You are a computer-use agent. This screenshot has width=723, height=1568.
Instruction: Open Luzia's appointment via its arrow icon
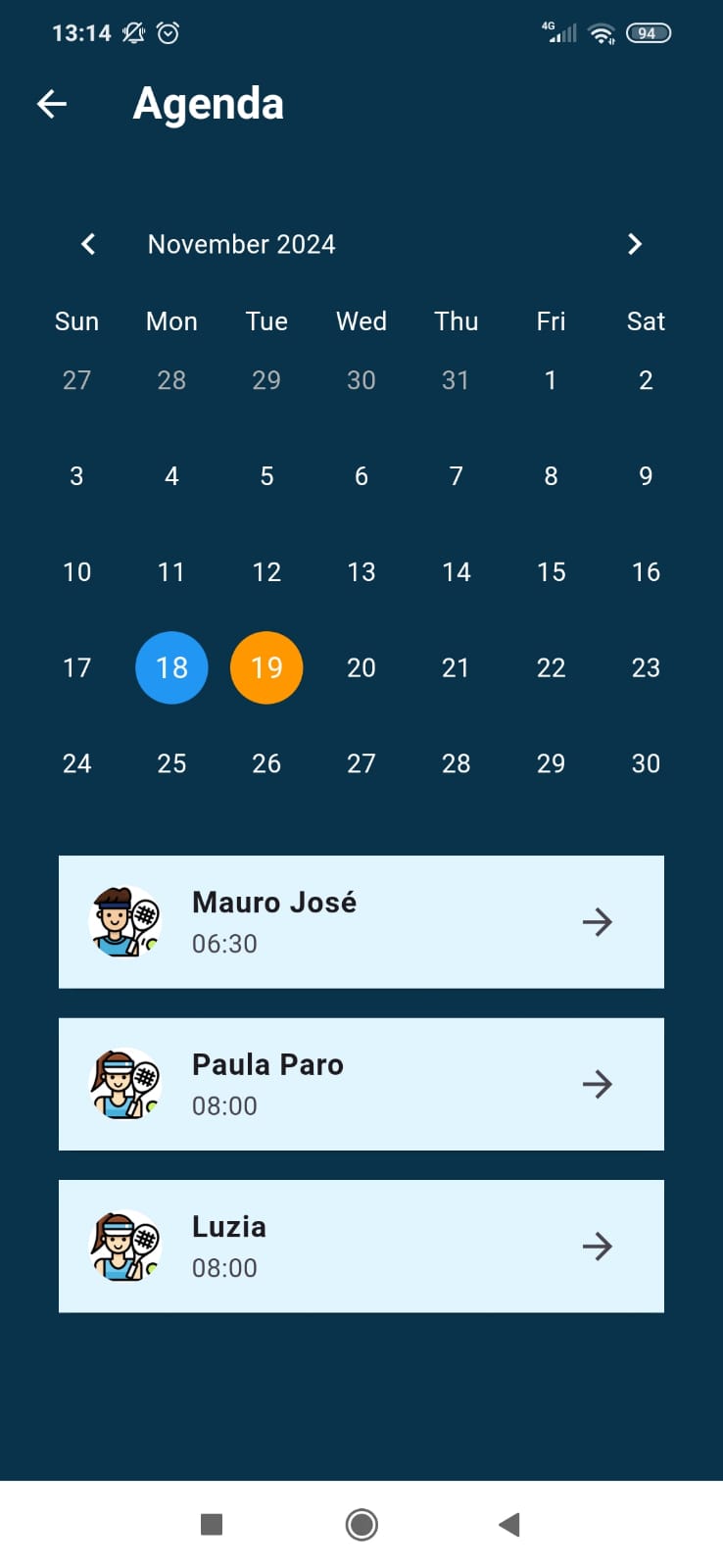point(598,1246)
